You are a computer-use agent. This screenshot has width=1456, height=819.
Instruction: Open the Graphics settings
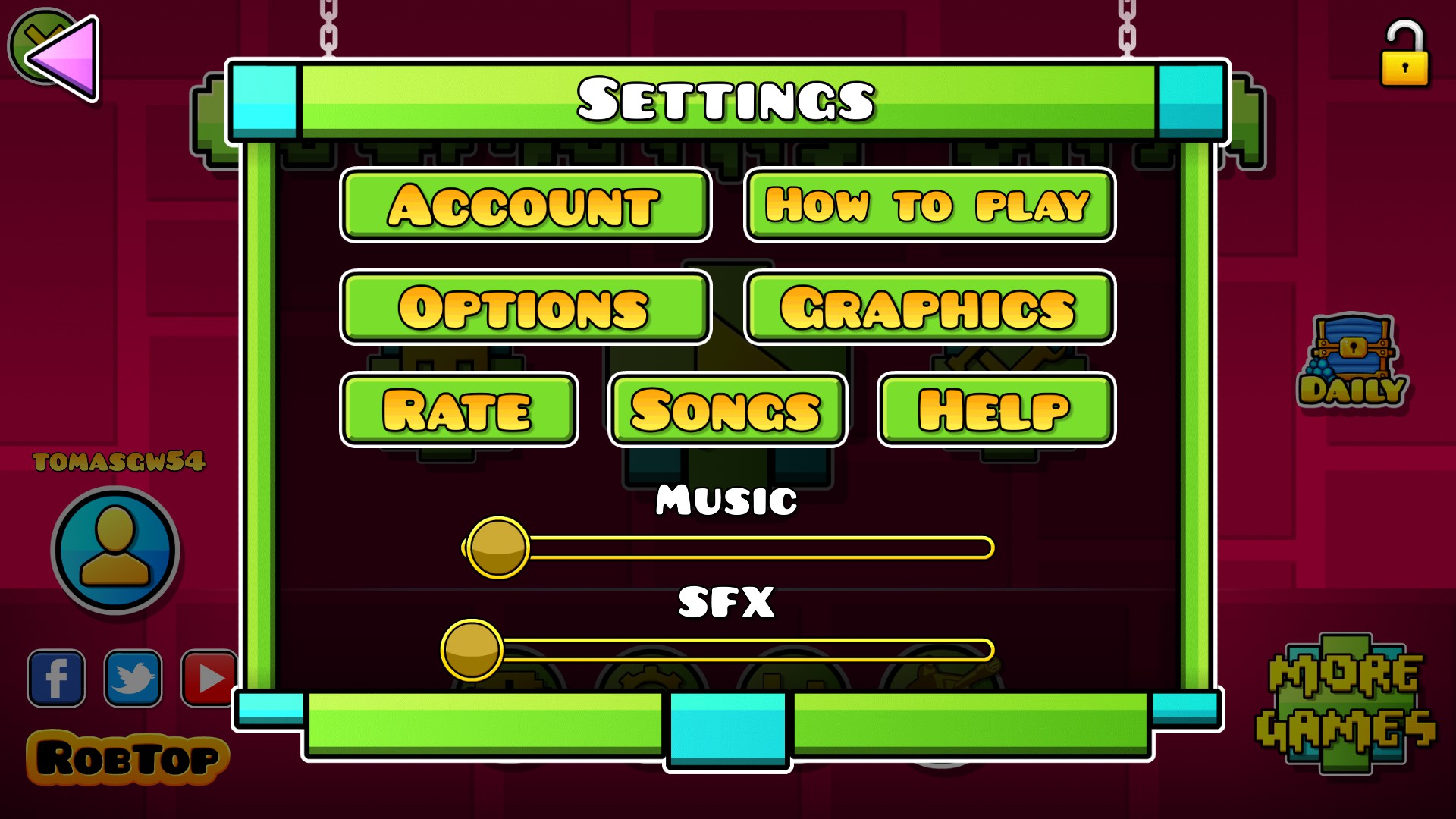pos(929,308)
